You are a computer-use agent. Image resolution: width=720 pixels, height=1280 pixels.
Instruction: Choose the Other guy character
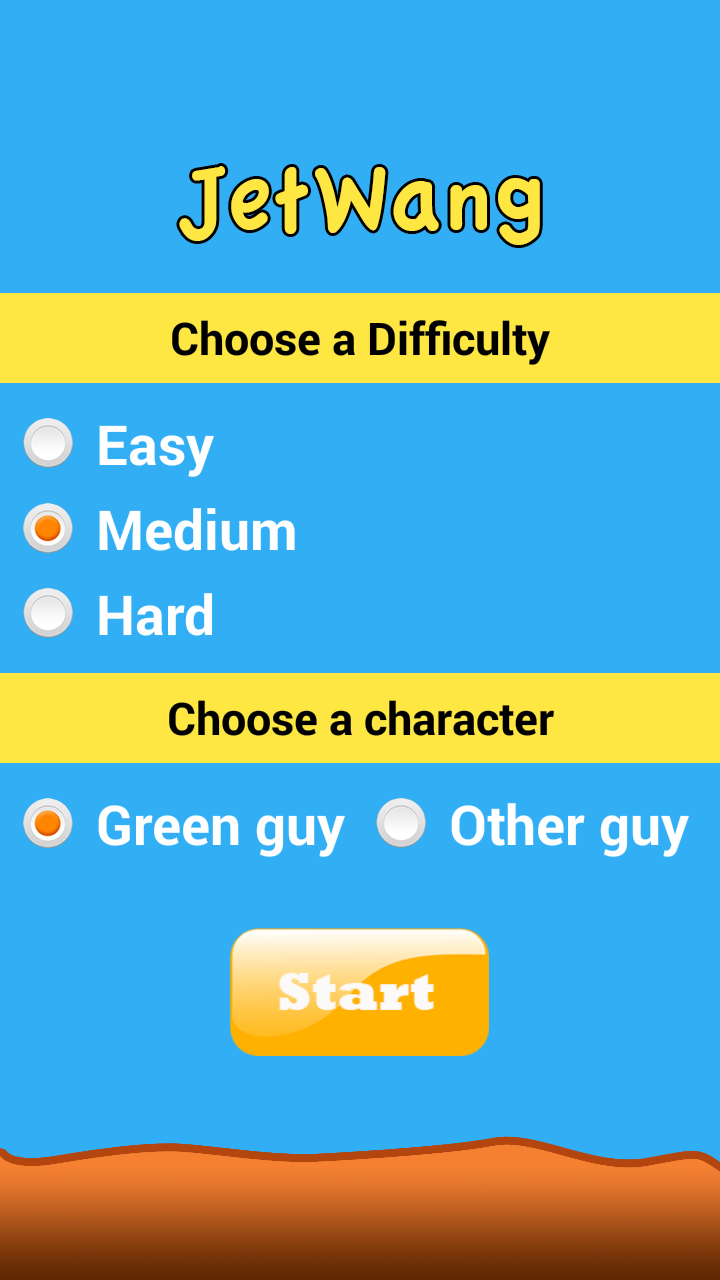click(x=402, y=824)
